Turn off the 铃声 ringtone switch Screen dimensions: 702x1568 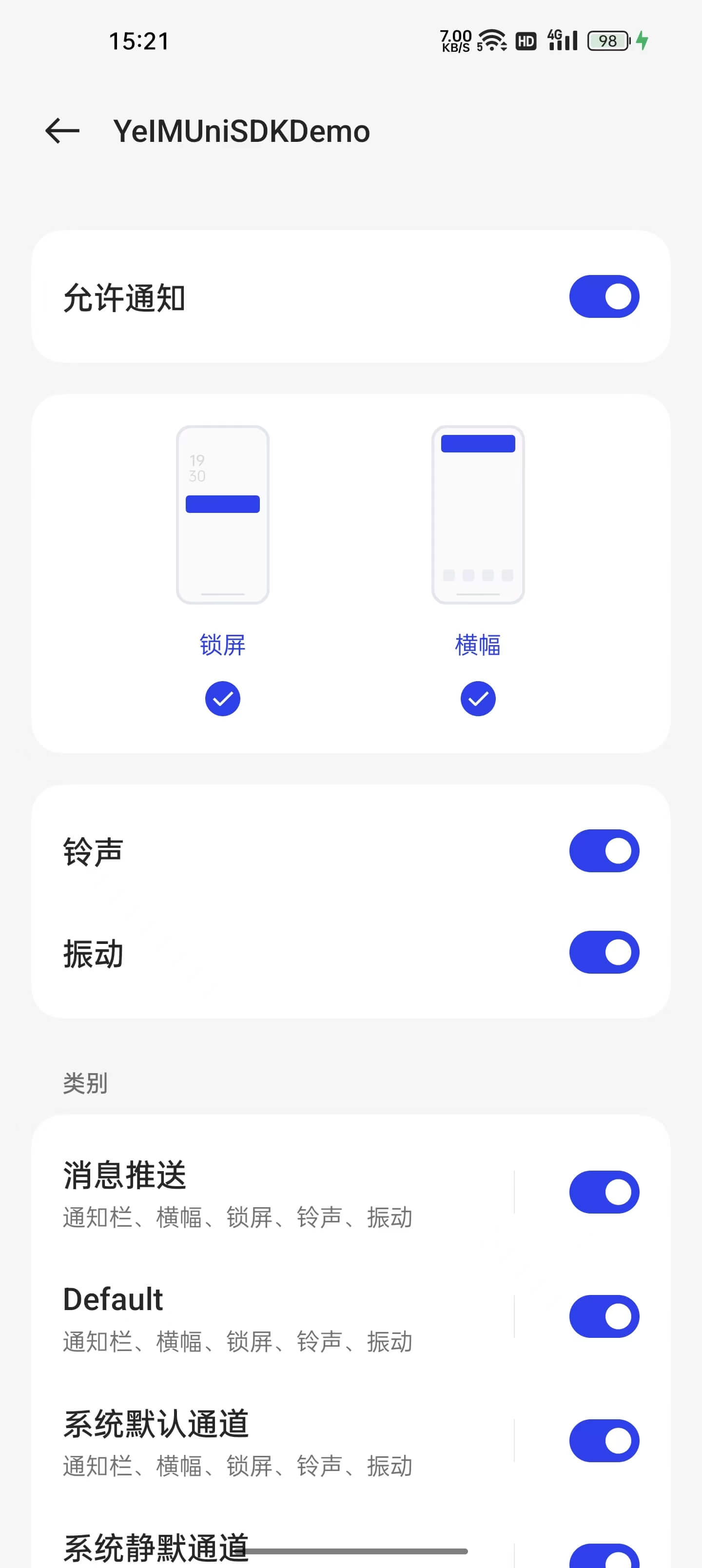coord(604,851)
